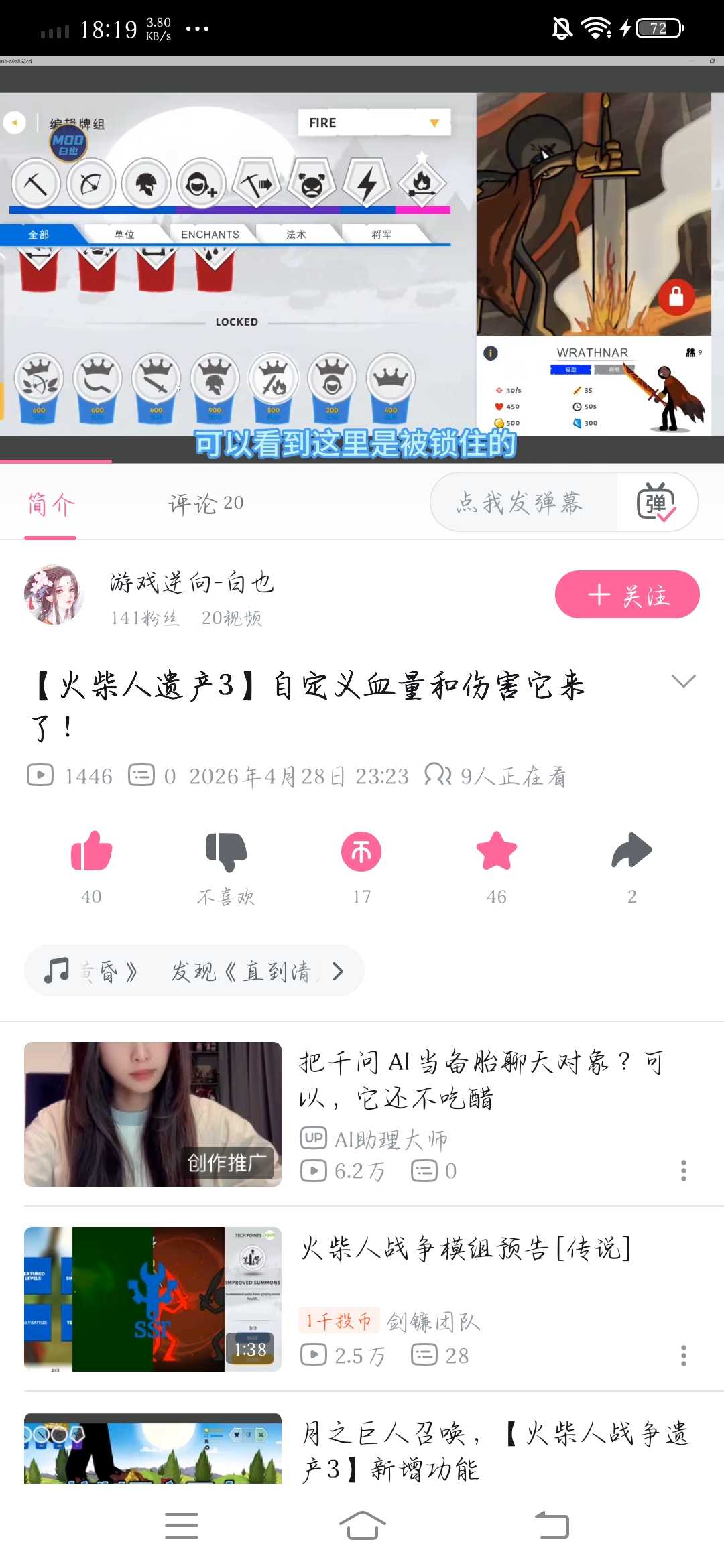Viewport: 724px width, 1568px height.
Task: Tap the 不喜欢 dislike icon
Action: tap(227, 852)
